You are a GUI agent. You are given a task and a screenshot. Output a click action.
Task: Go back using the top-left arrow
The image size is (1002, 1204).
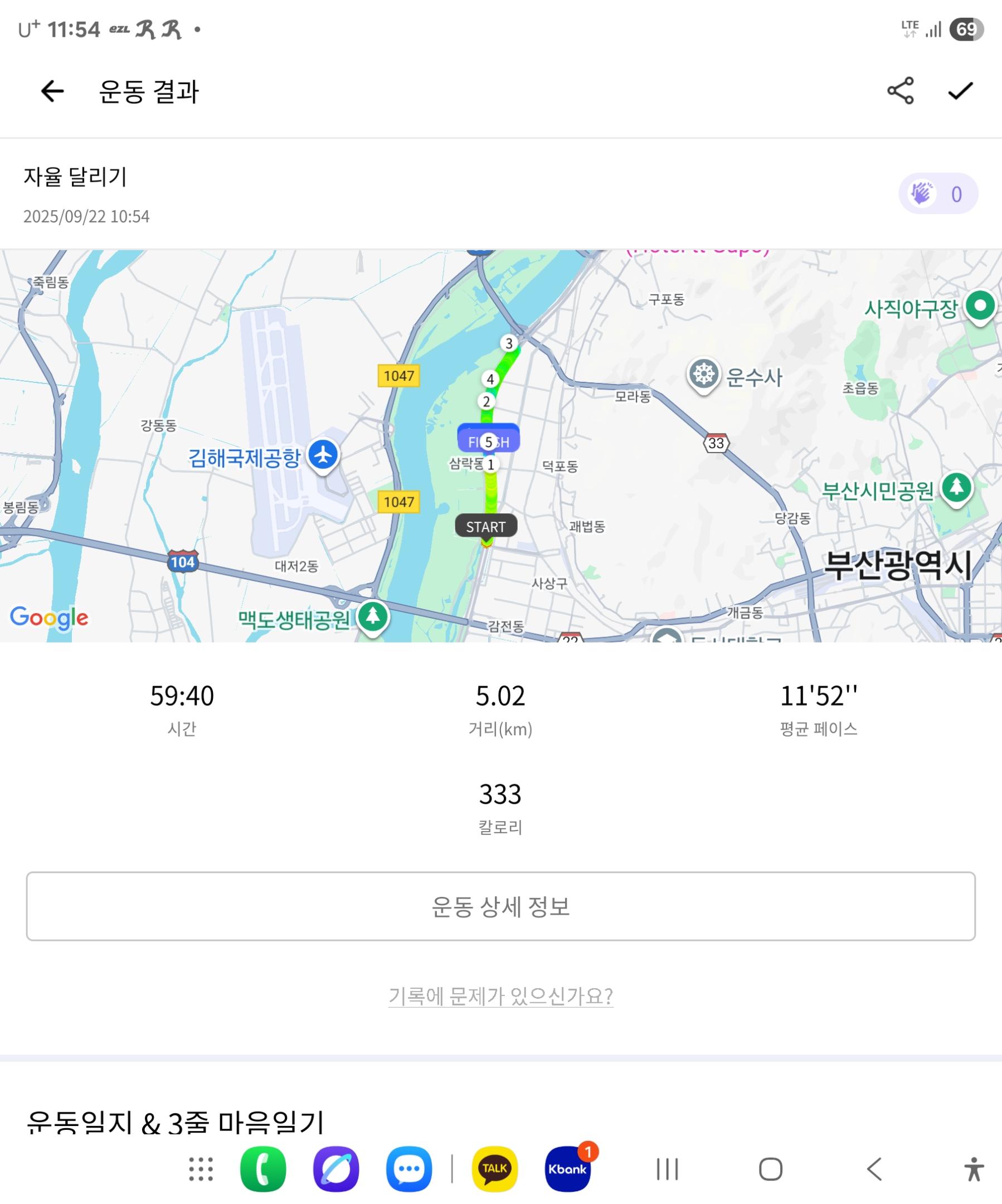(x=52, y=91)
